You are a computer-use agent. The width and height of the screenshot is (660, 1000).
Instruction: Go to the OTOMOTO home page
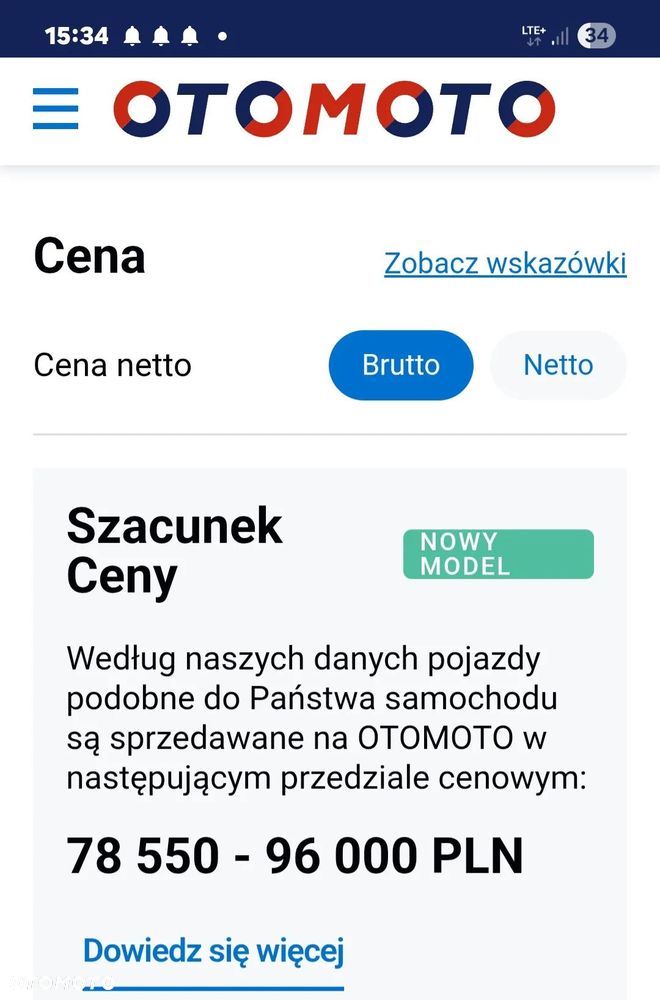click(x=333, y=109)
